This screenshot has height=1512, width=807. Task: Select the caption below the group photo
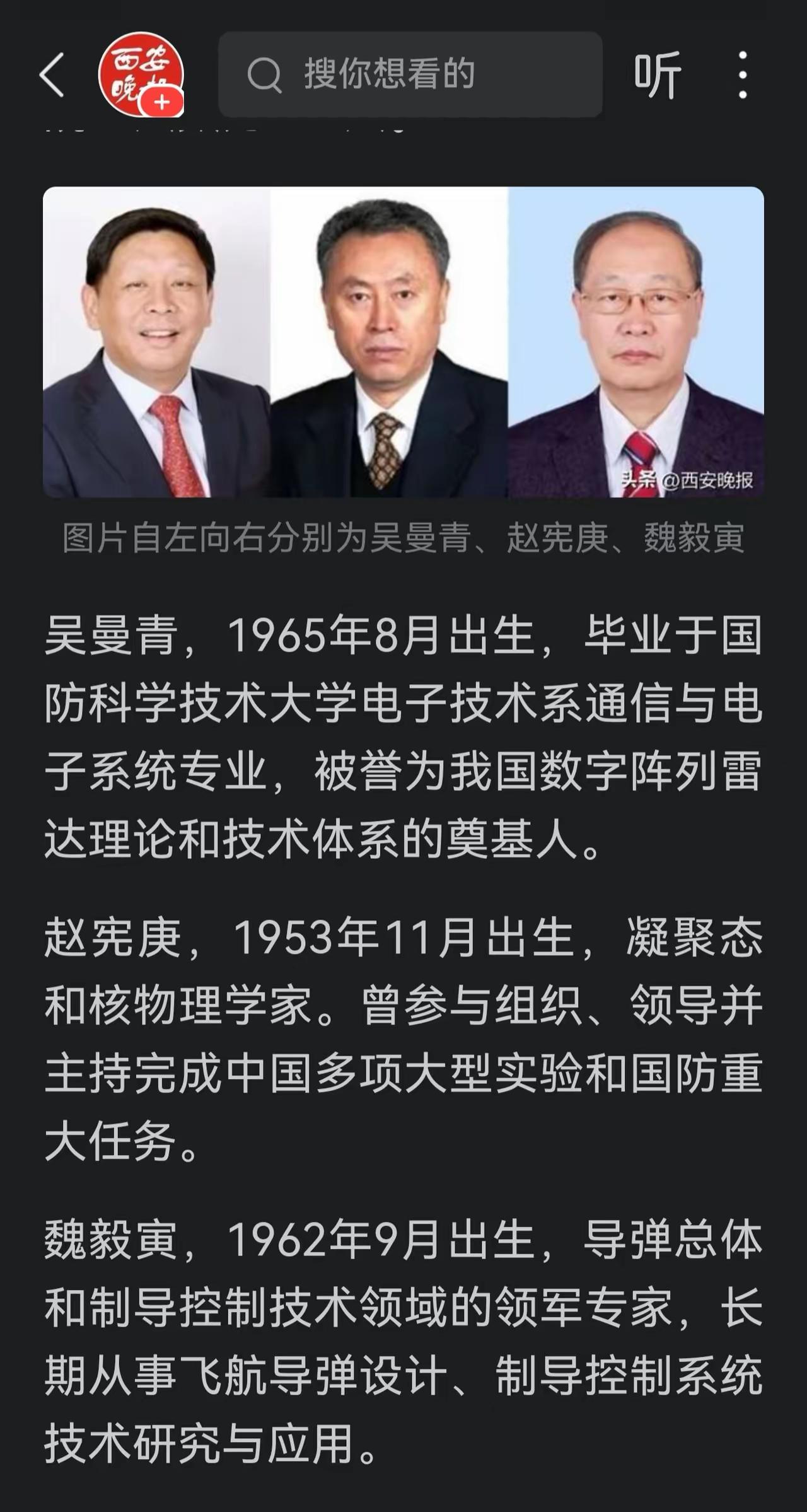(403, 539)
